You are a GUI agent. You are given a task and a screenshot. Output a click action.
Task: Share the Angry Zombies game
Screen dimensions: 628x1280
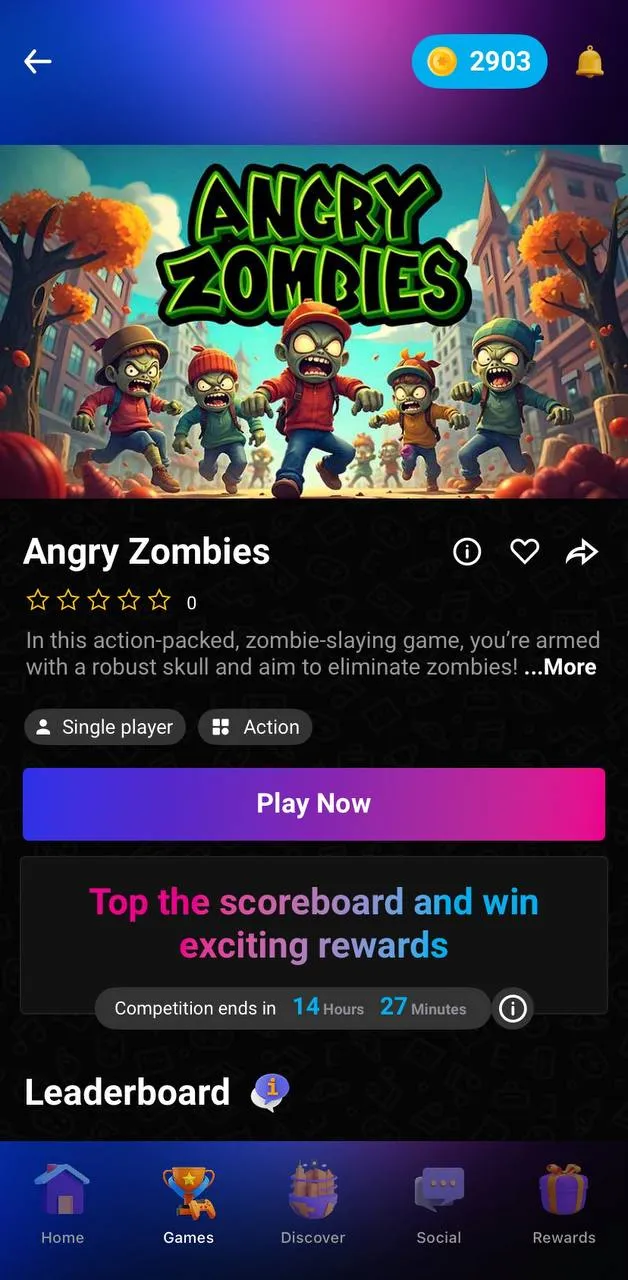[x=582, y=551]
